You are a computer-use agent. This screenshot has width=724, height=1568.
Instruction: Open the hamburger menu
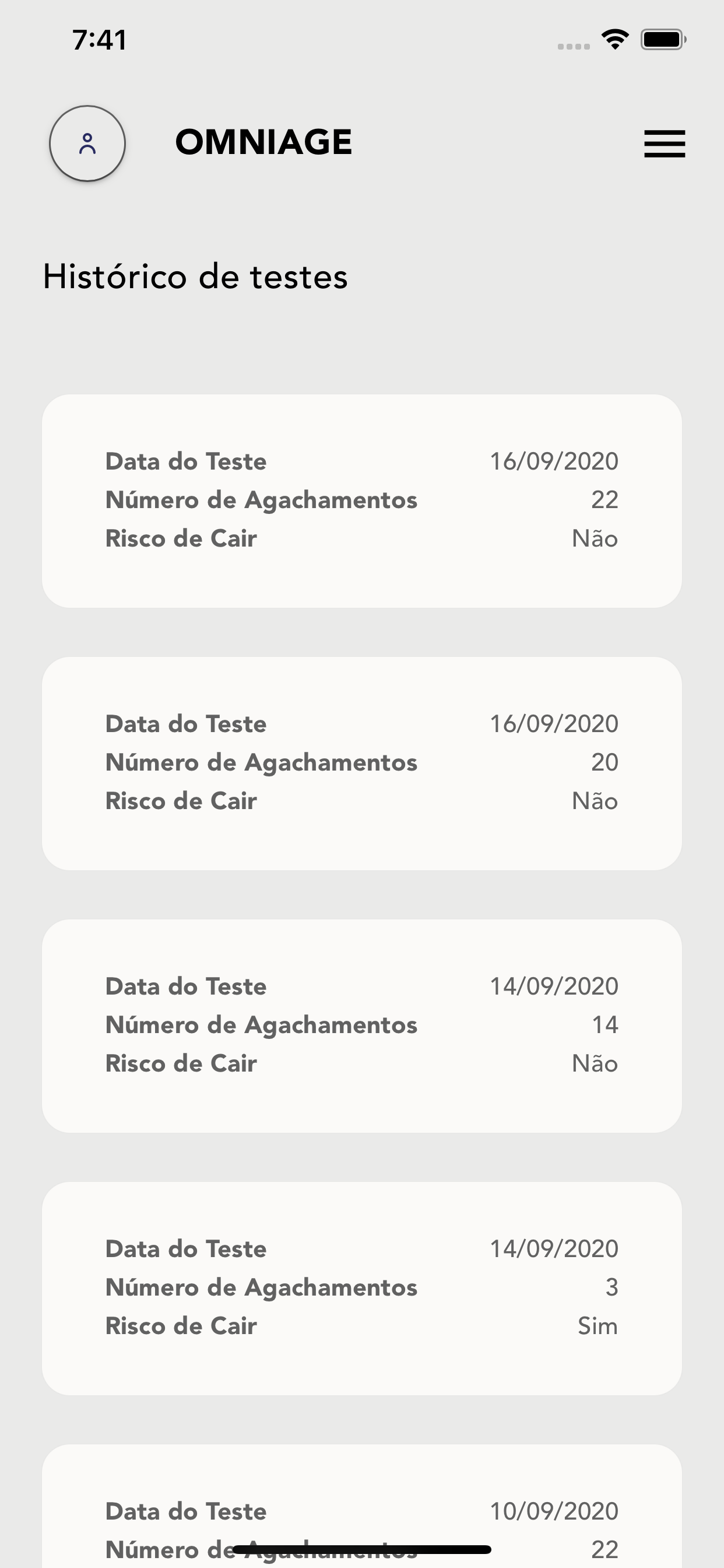coord(665,143)
